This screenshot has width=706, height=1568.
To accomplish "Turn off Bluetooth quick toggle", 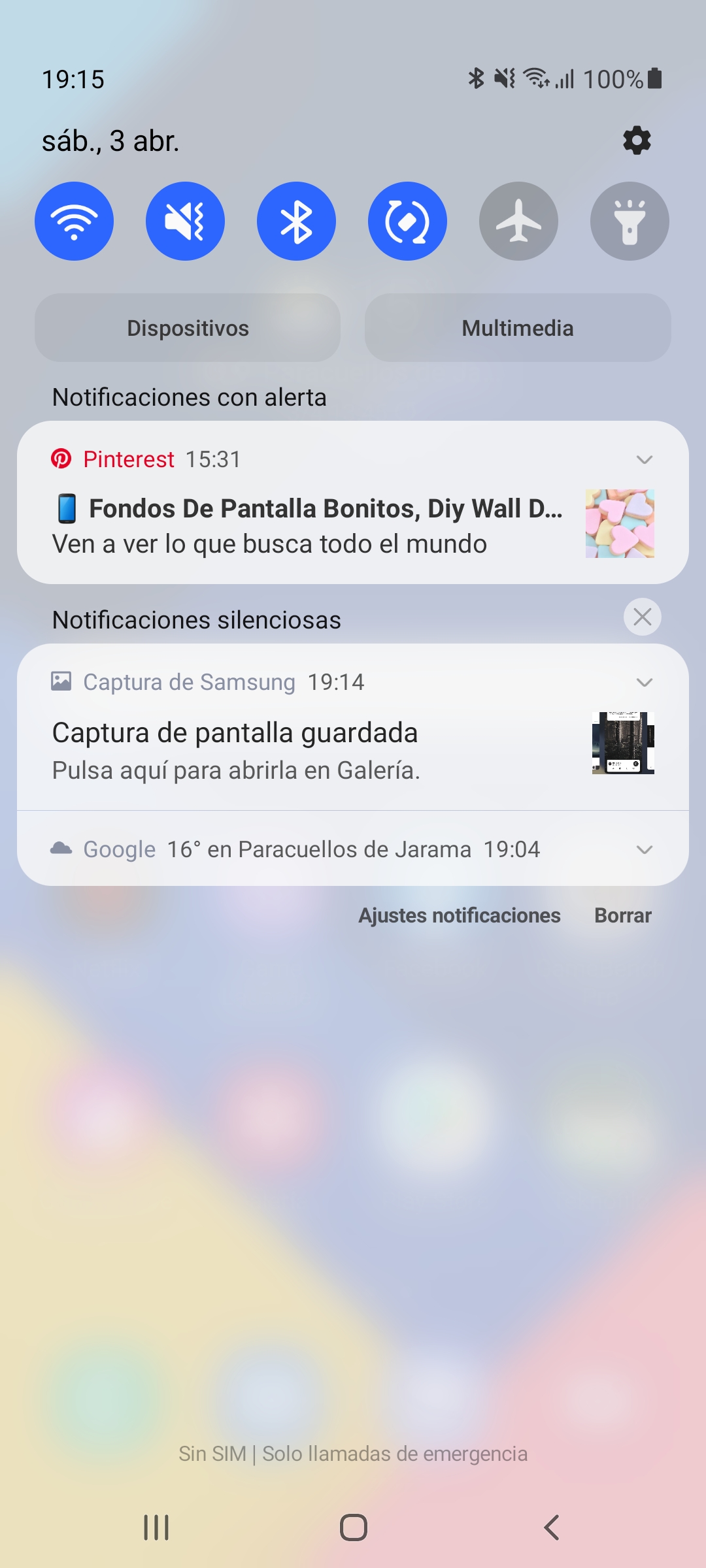I will coord(296,221).
